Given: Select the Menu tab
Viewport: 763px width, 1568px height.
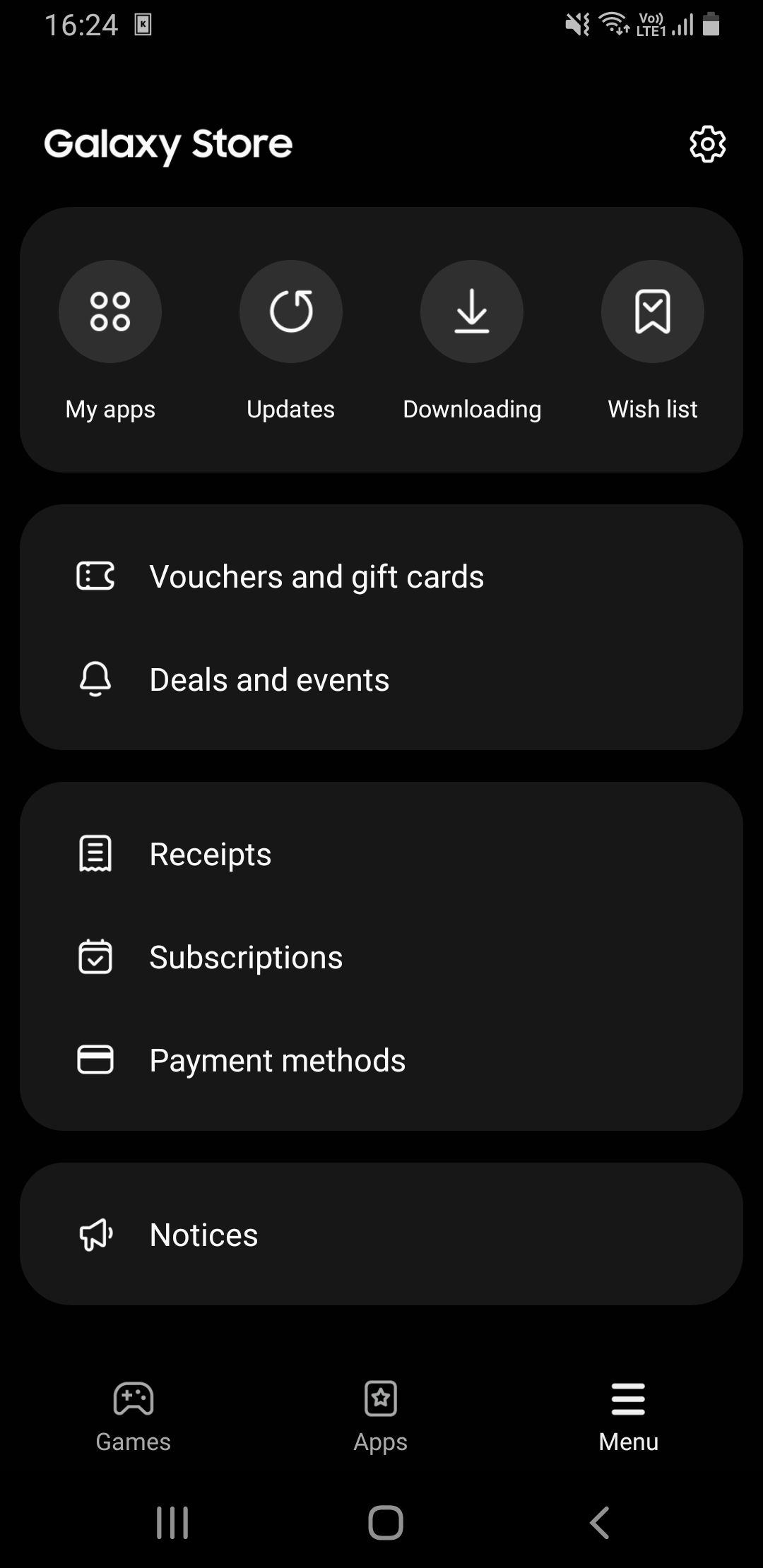Looking at the screenshot, I should tap(628, 1415).
